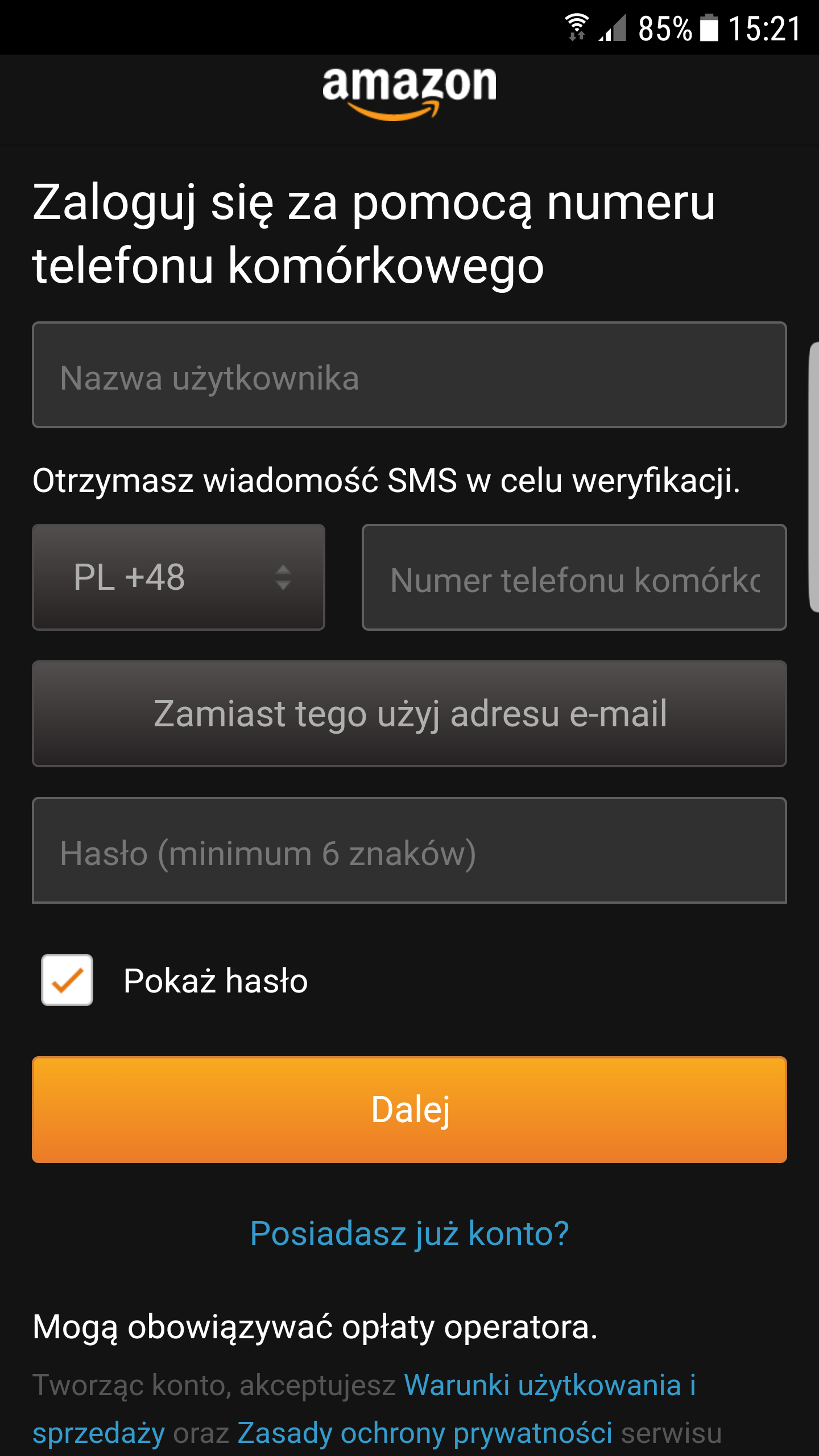819x1456 pixels.
Task: Open the PL +48 country code dropdown
Action: [179, 577]
